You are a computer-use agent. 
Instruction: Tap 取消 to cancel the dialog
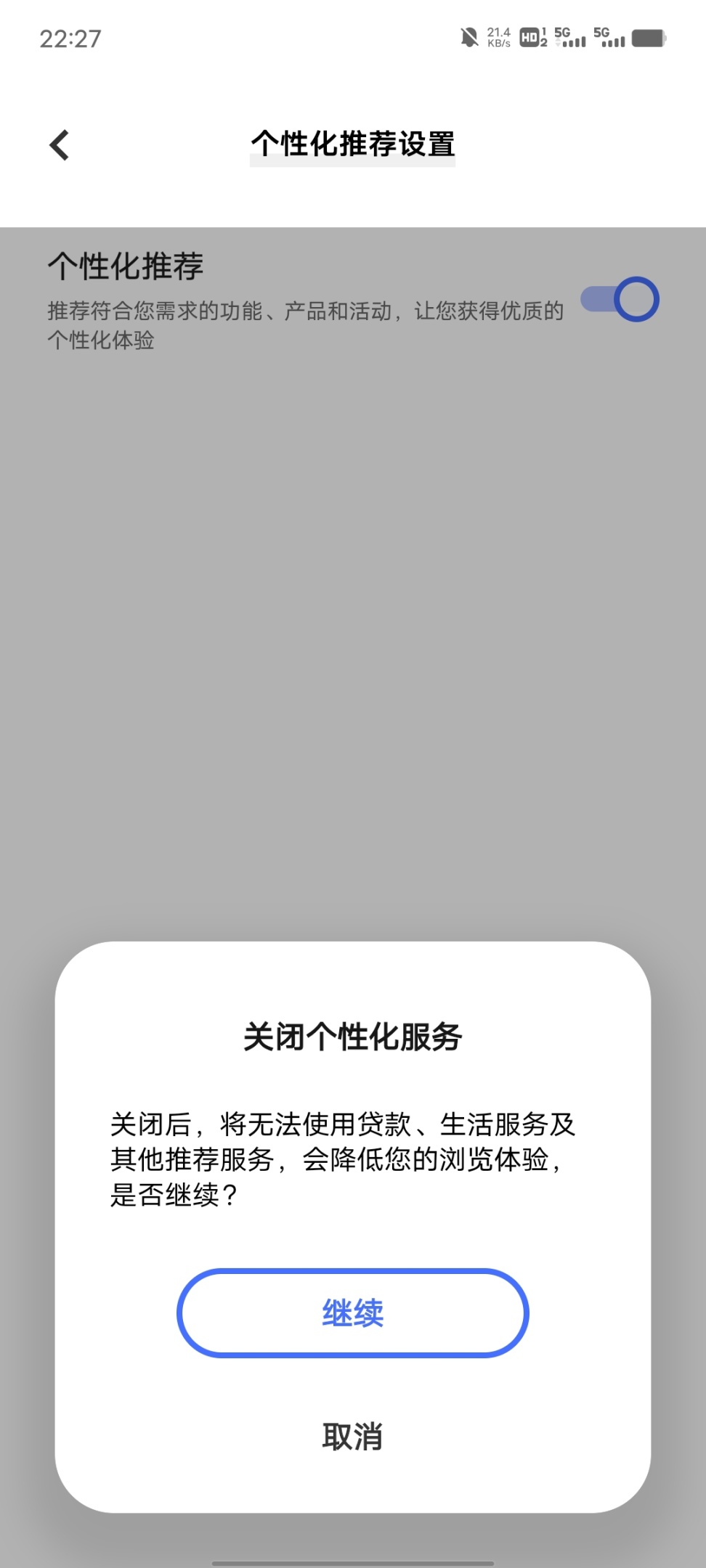tap(353, 1437)
